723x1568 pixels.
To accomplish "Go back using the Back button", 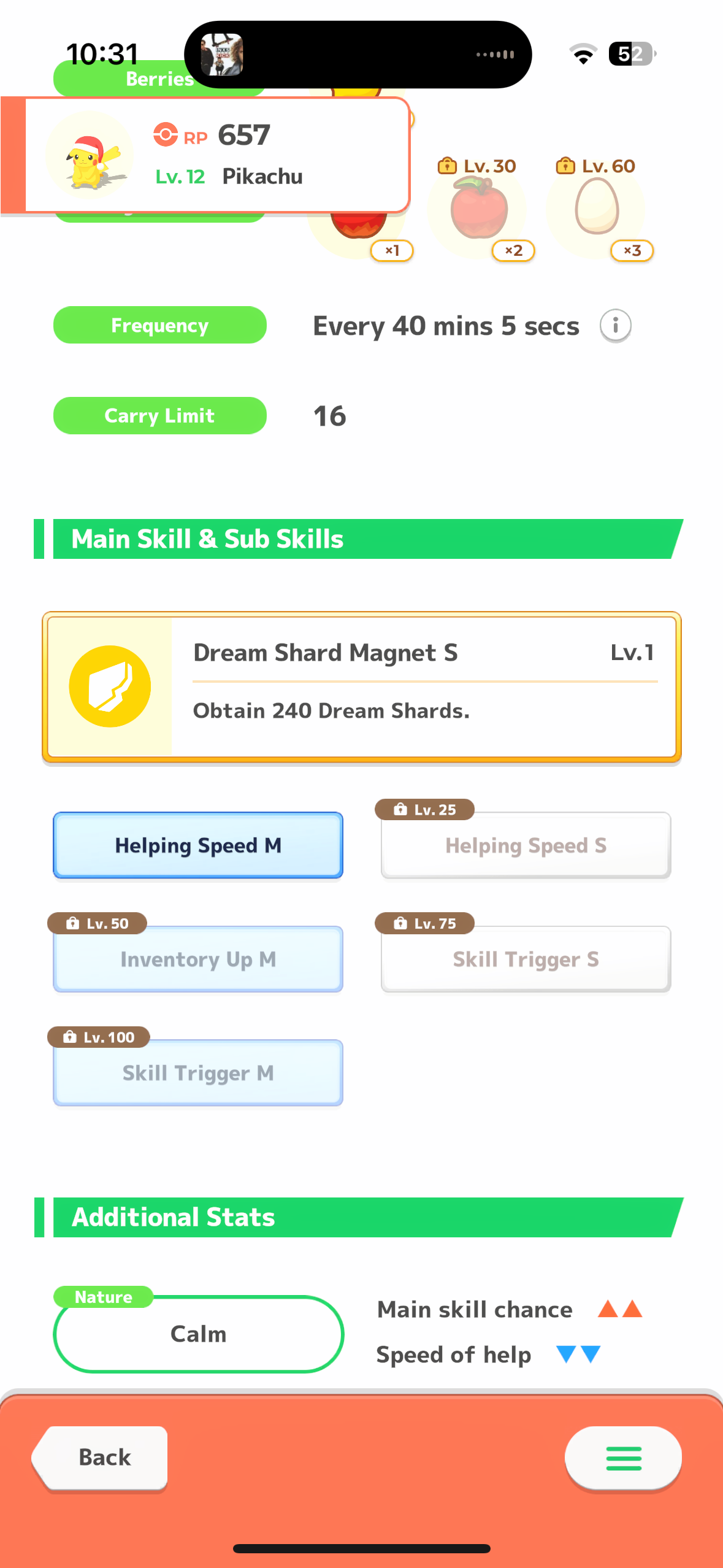I will coord(102,1457).
